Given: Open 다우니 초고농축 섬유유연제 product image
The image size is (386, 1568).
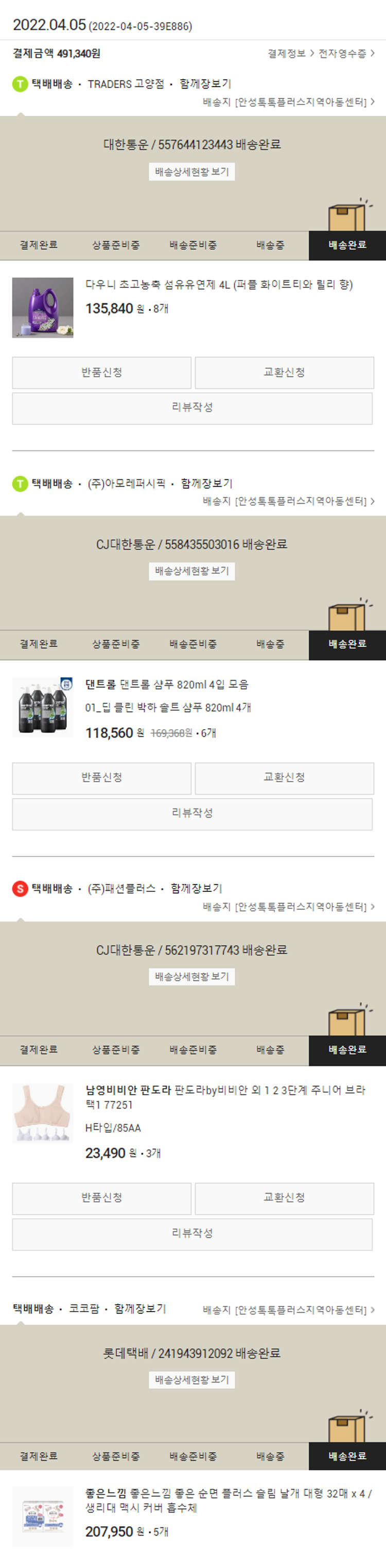Looking at the screenshot, I should (43, 307).
